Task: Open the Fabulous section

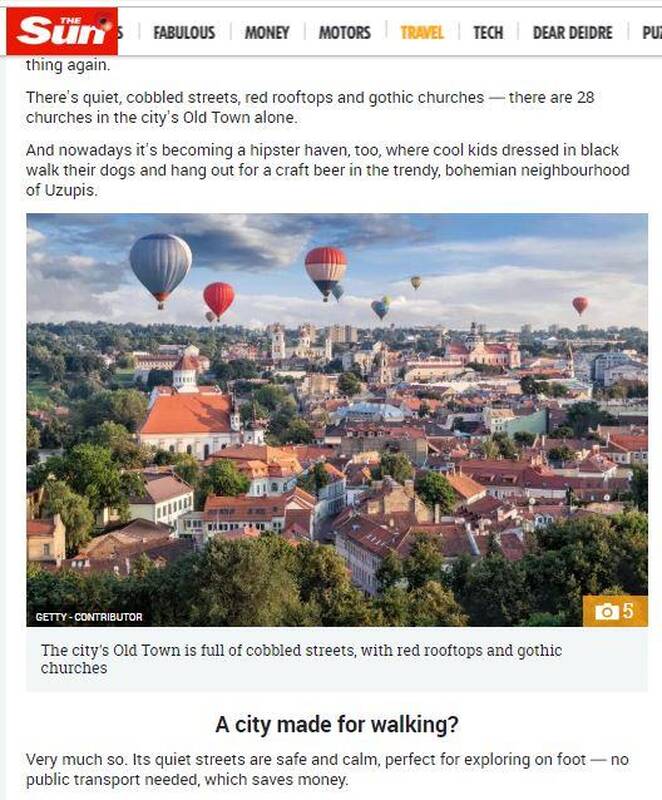Action: click(x=184, y=33)
